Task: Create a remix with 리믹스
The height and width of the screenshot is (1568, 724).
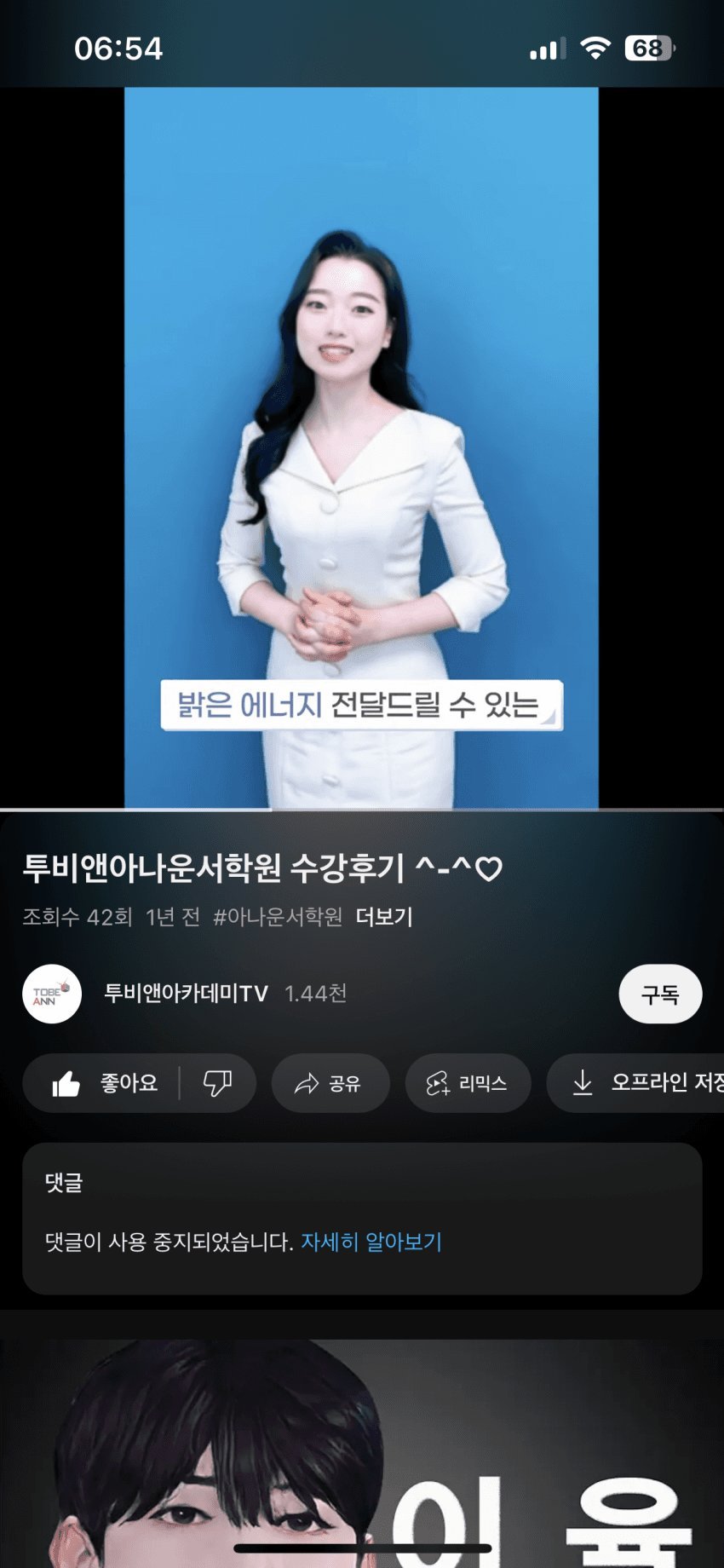Action: coord(468,1083)
